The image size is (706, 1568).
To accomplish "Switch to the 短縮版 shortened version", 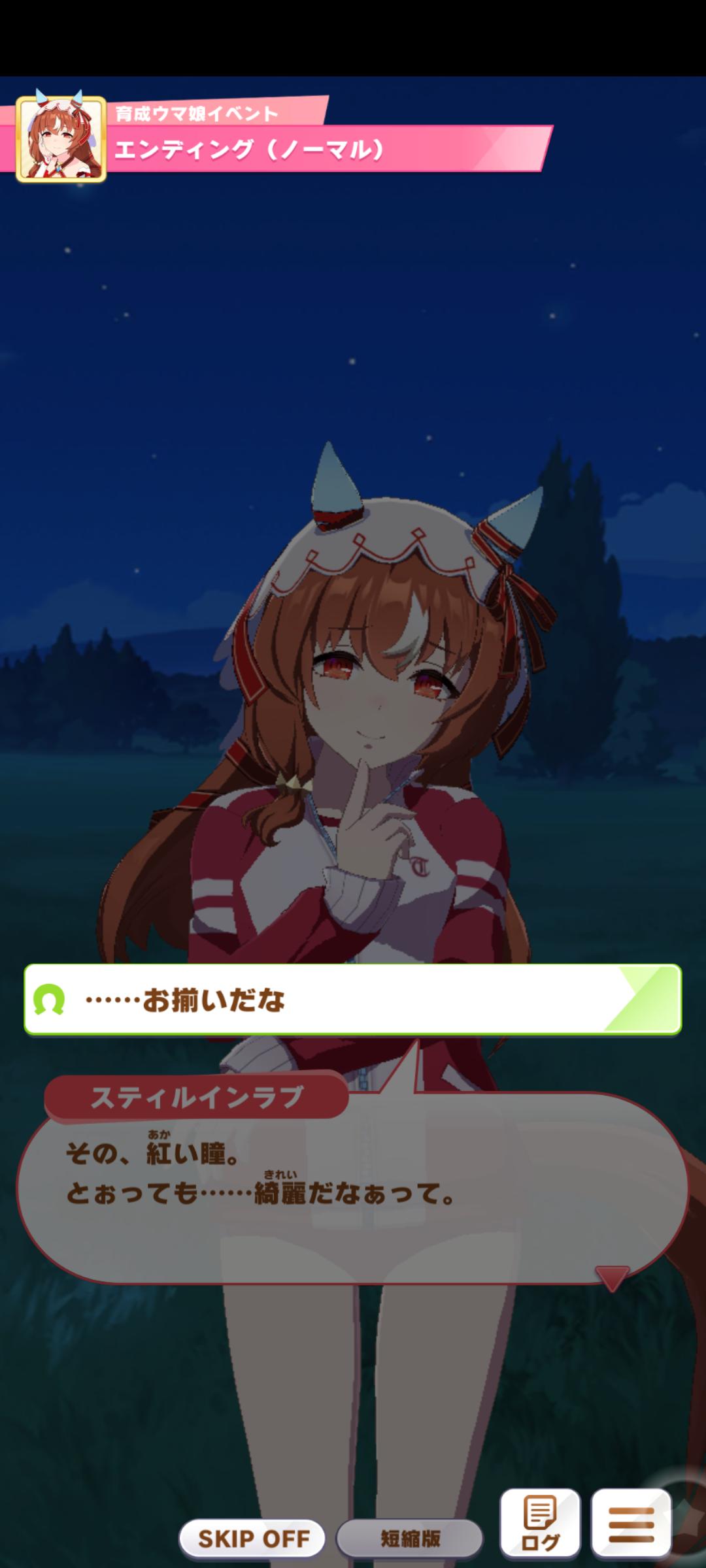I will click(x=410, y=1539).
